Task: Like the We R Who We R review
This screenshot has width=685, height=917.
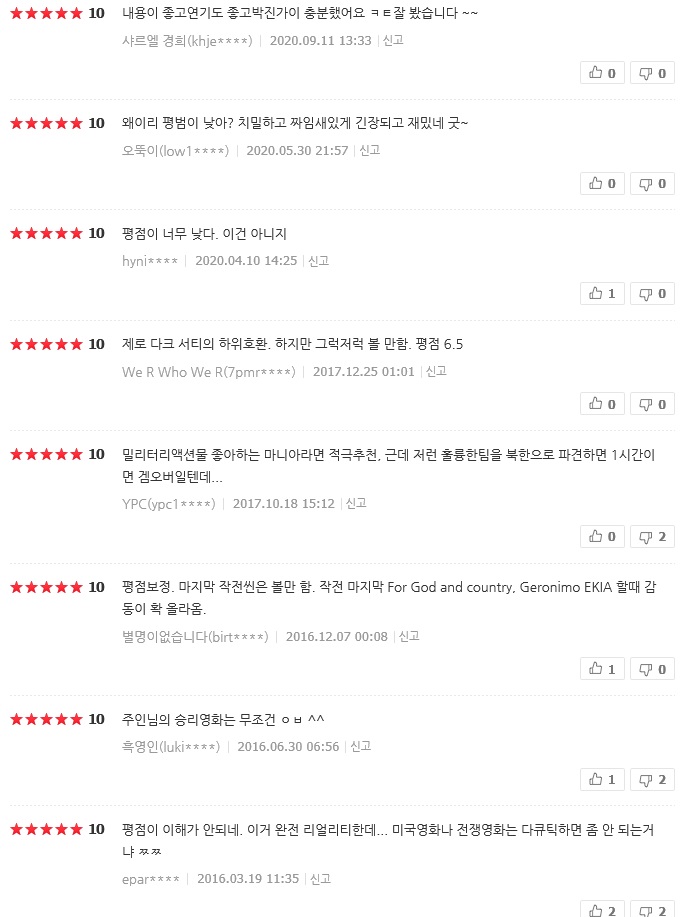Action: click(x=602, y=404)
